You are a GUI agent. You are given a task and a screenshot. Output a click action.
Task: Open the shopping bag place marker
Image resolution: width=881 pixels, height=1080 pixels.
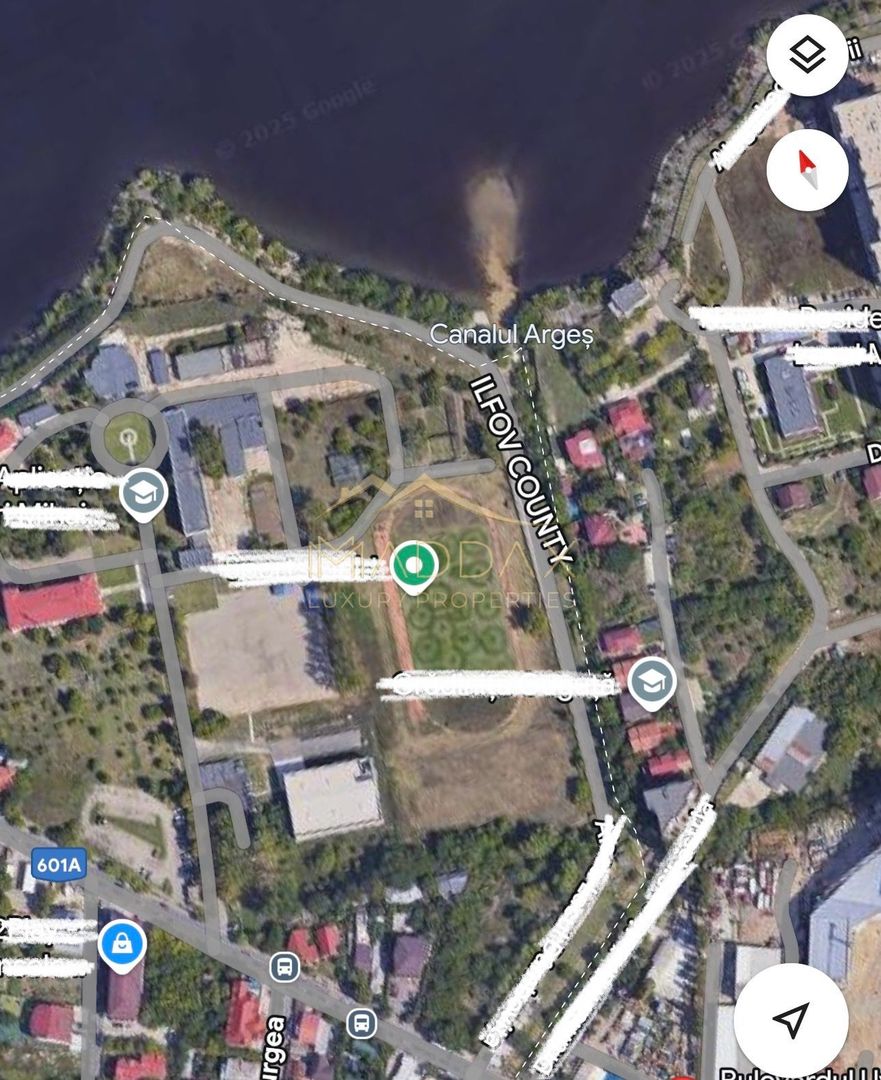tap(122, 945)
